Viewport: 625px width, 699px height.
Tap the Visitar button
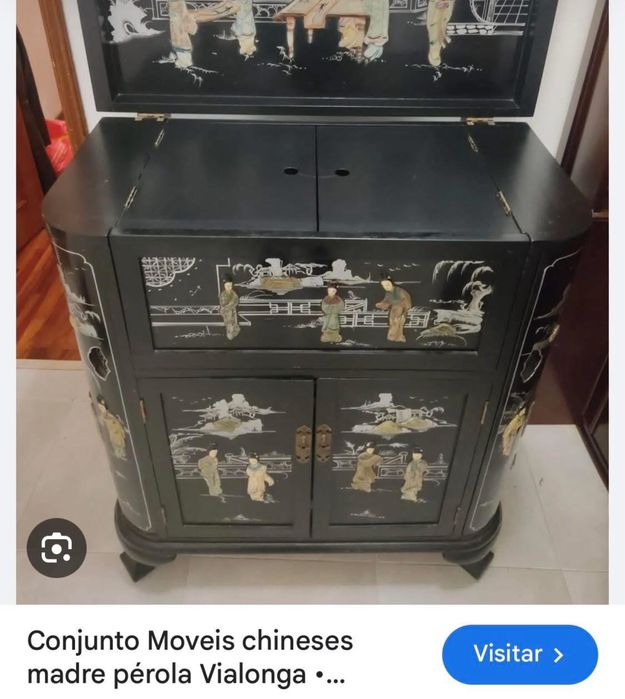point(519,654)
